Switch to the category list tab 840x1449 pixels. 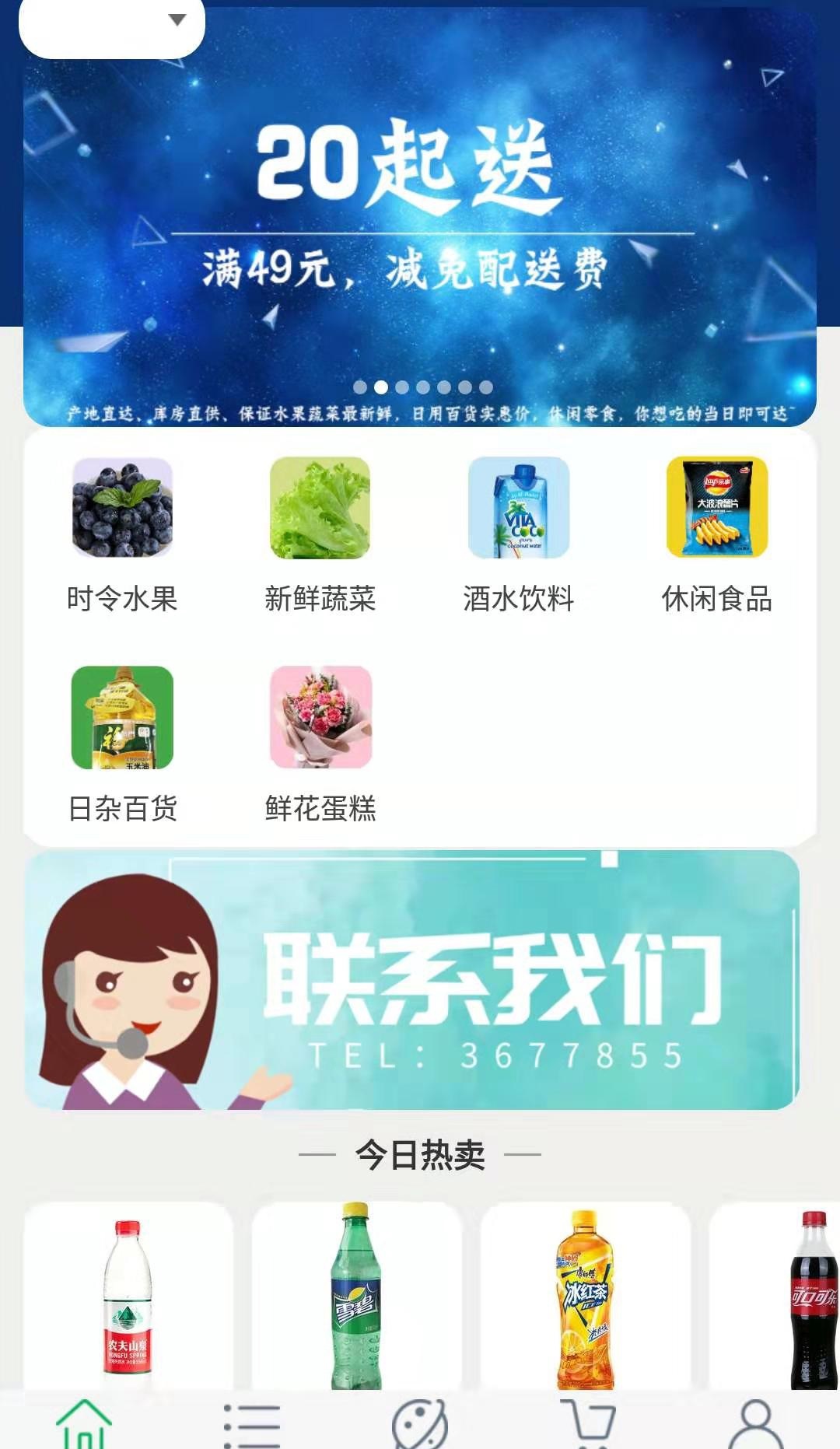[x=252, y=1423]
